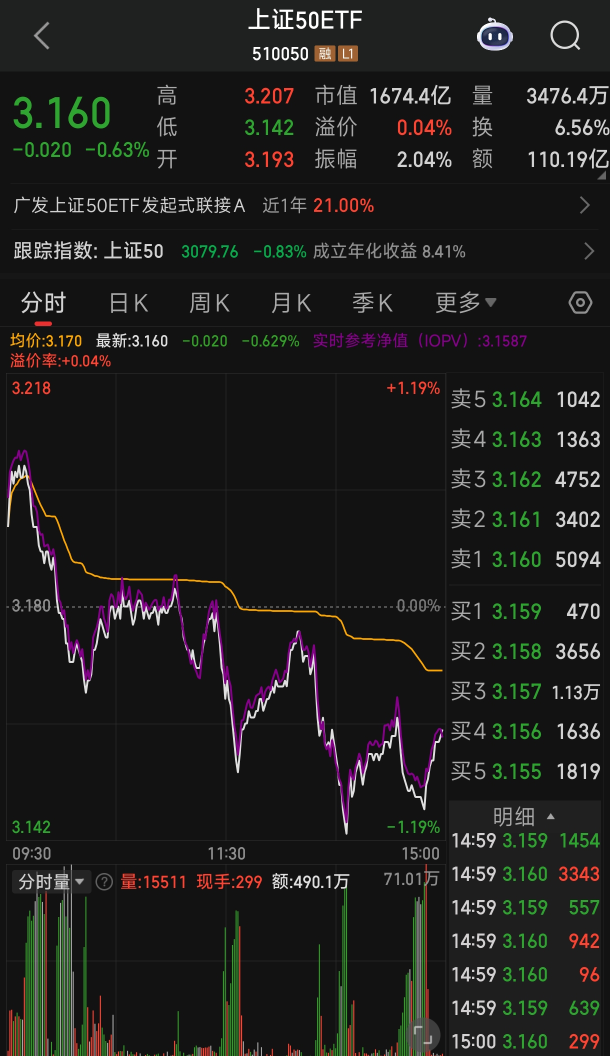Switch to the 月K chart tab
The width and height of the screenshot is (610, 1056).
point(291,303)
